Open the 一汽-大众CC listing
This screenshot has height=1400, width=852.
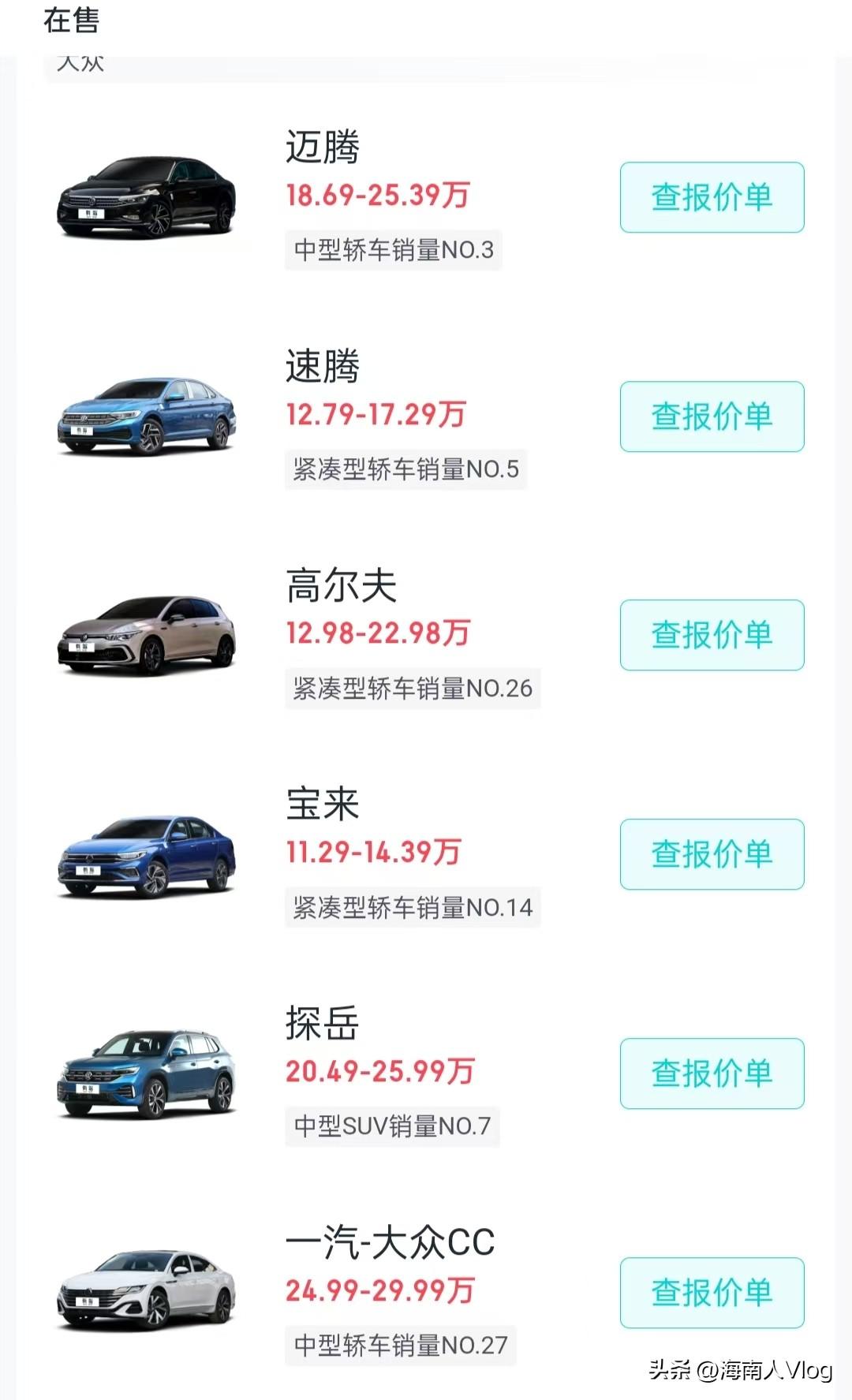tap(390, 1243)
